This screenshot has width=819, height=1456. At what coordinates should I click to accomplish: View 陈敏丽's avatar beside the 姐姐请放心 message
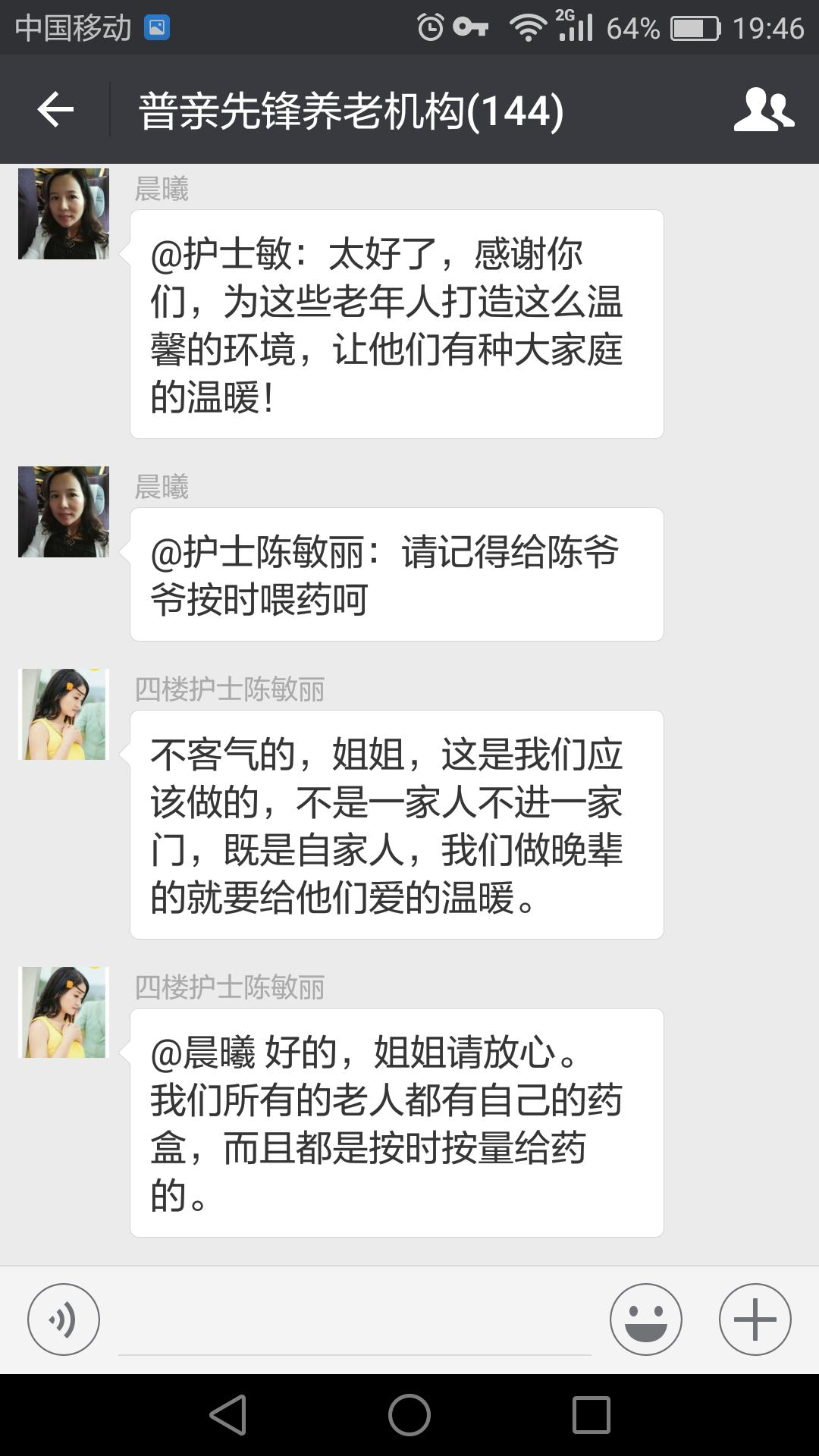(64, 1012)
